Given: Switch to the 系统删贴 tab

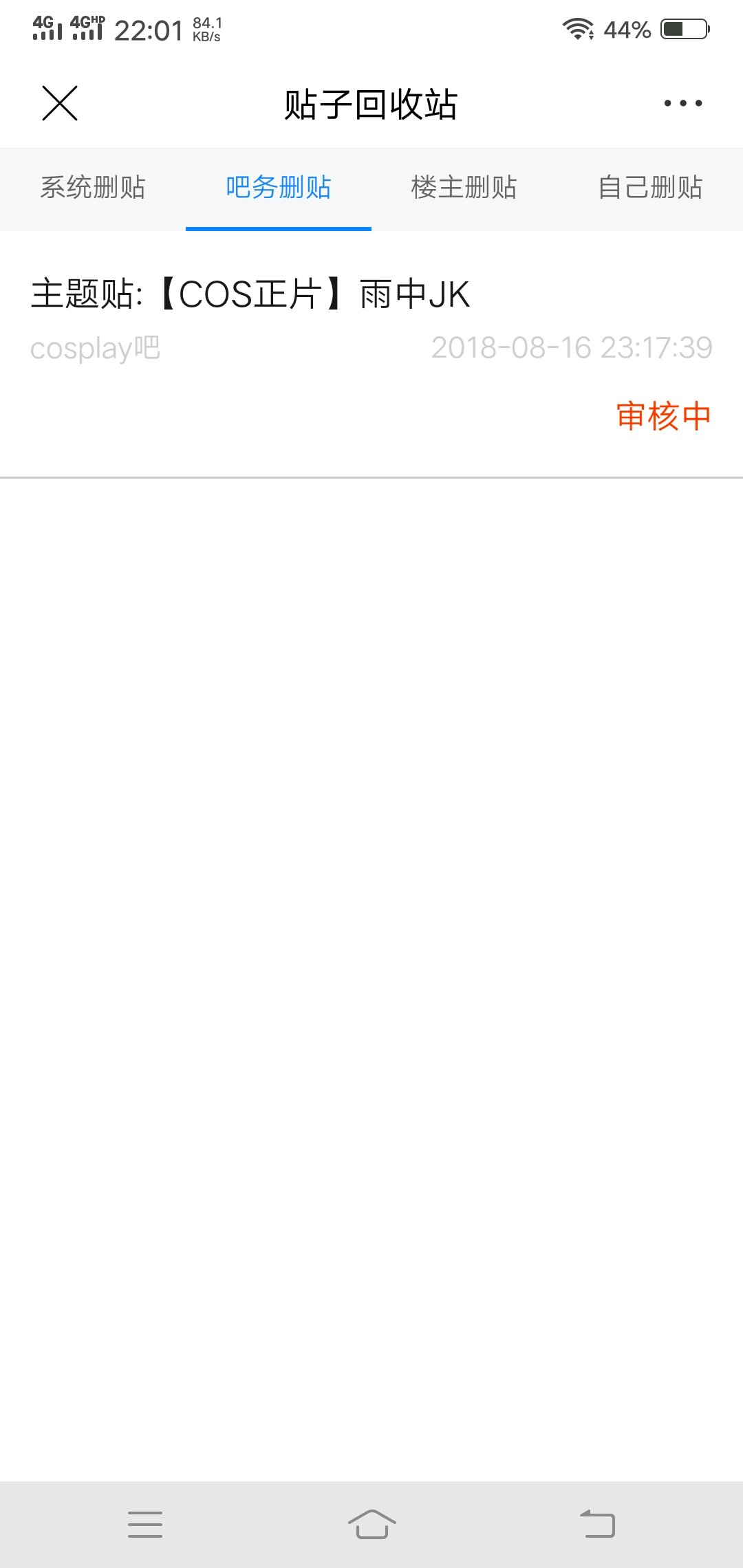Looking at the screenshot, I should 93,188.
